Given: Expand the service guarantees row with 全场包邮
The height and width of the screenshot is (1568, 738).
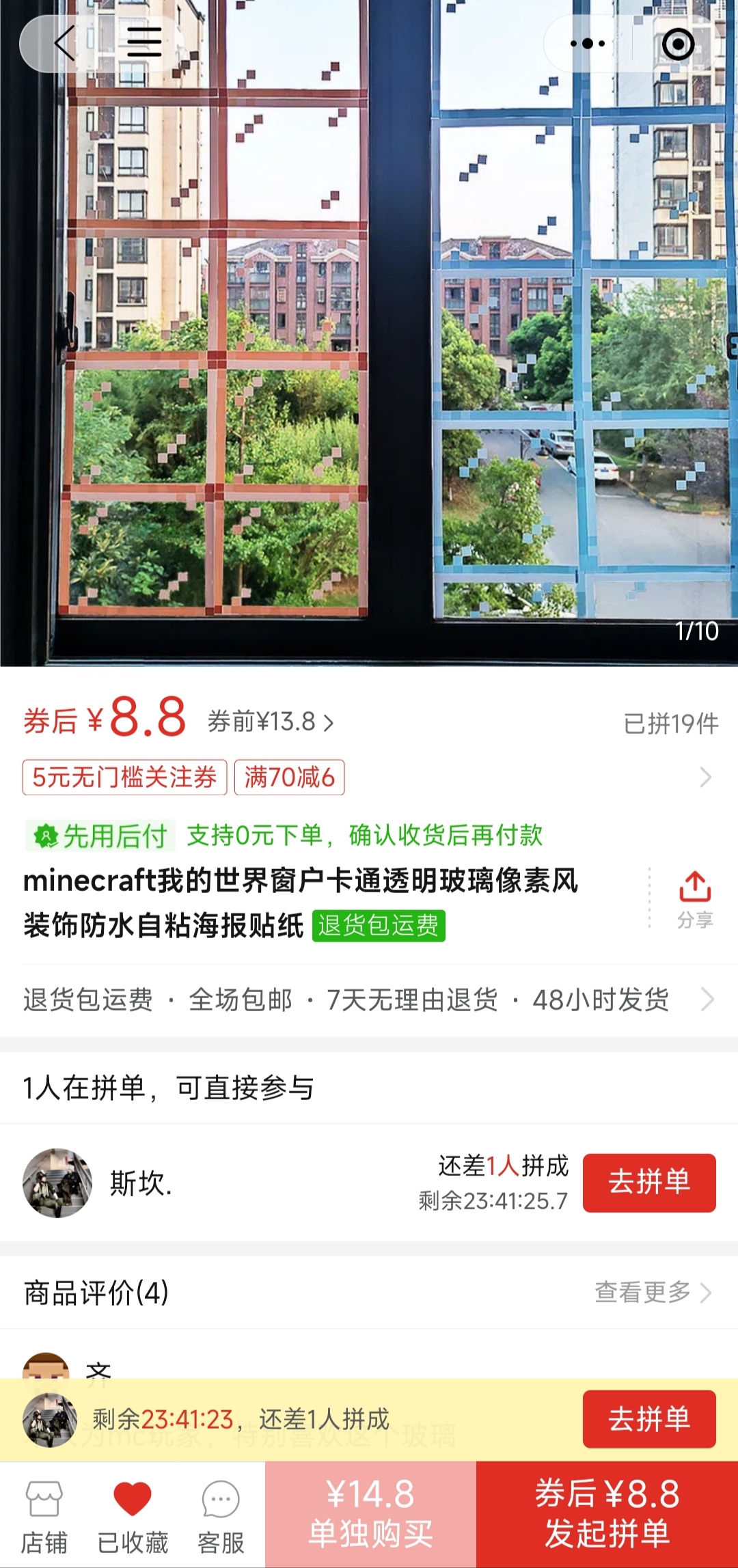Looking at the screenshot, I should click(x=369, y=1000).
